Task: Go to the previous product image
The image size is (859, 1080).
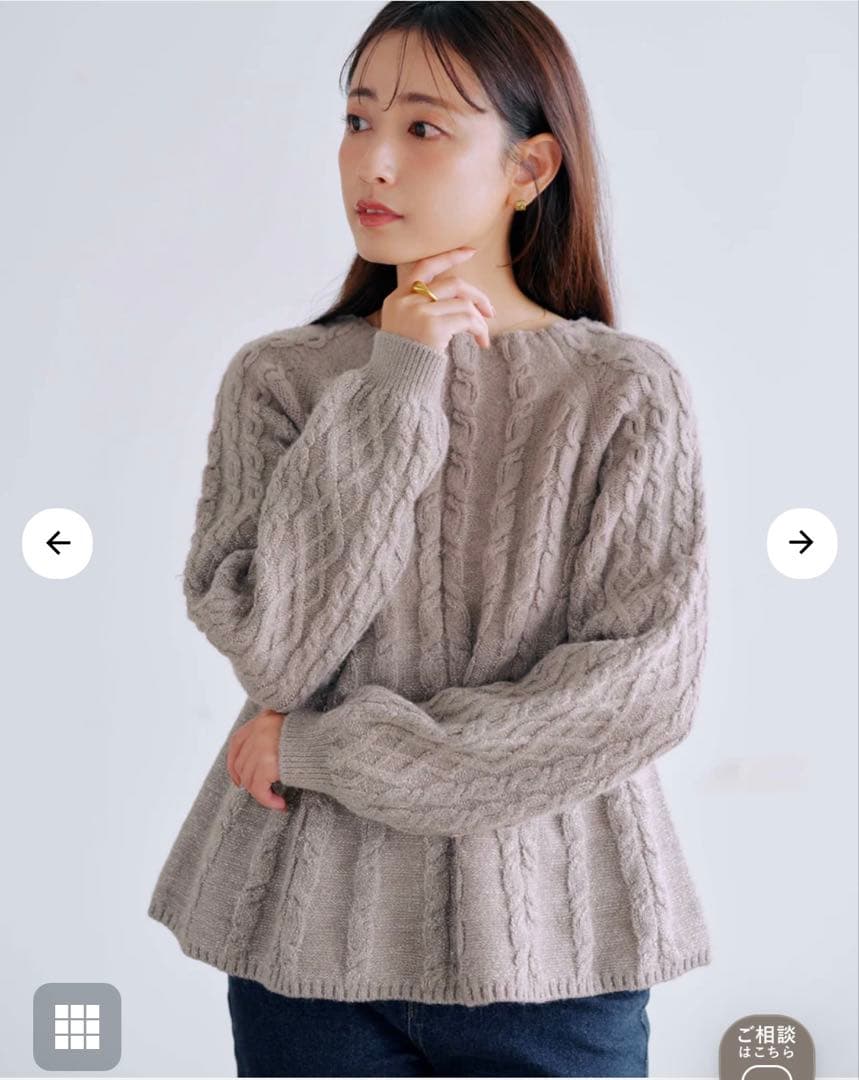Action: coord(57,543)
